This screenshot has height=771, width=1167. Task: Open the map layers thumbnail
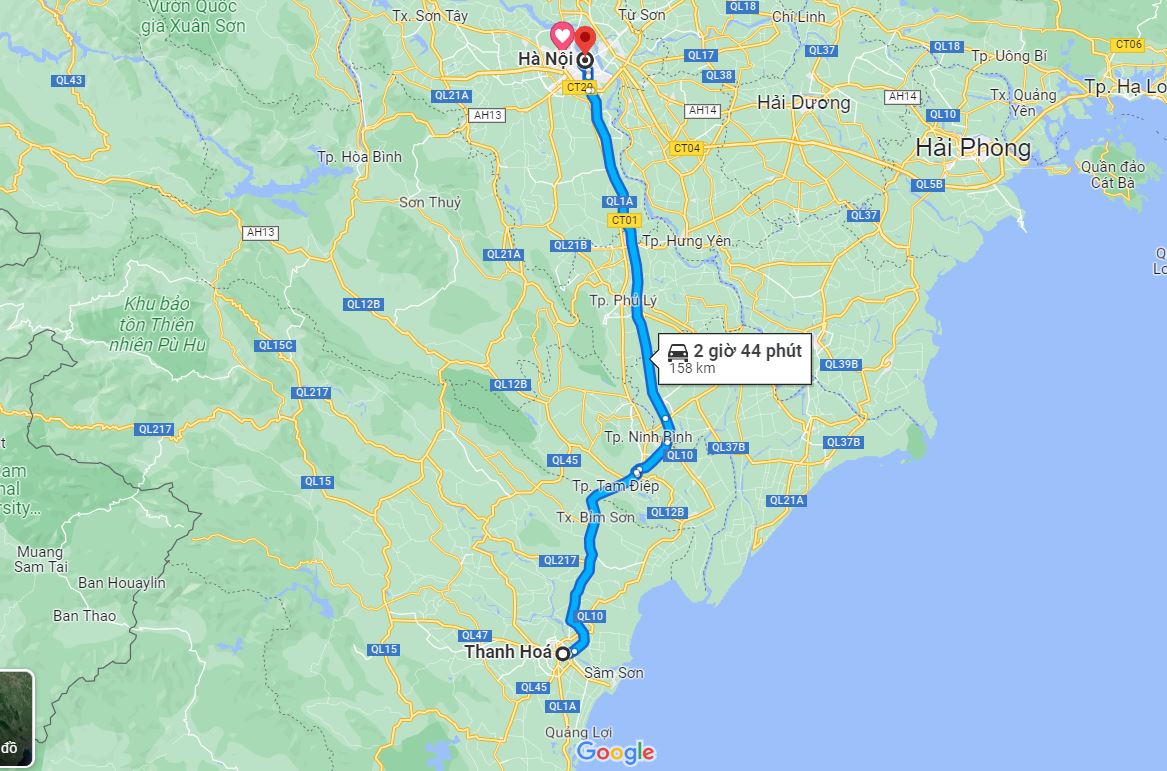pos(14,717)
